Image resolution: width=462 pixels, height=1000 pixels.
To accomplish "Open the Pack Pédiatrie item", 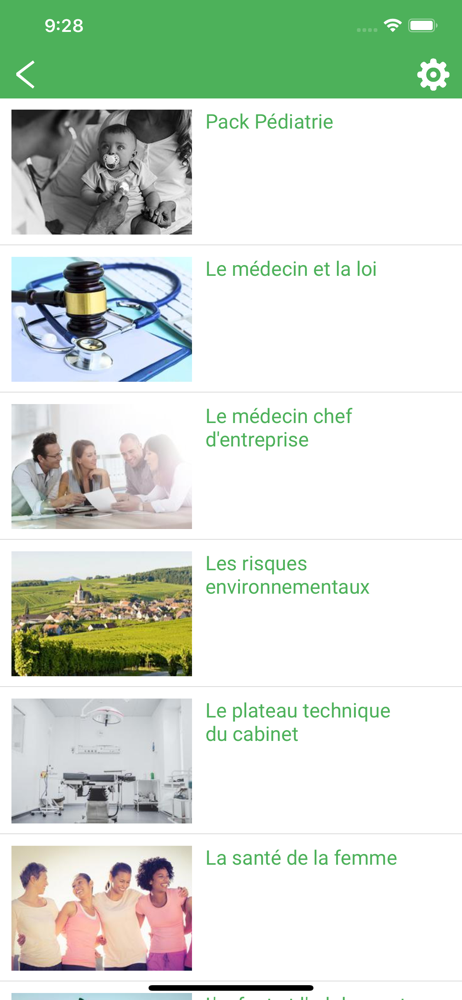I will coord(231,172).
